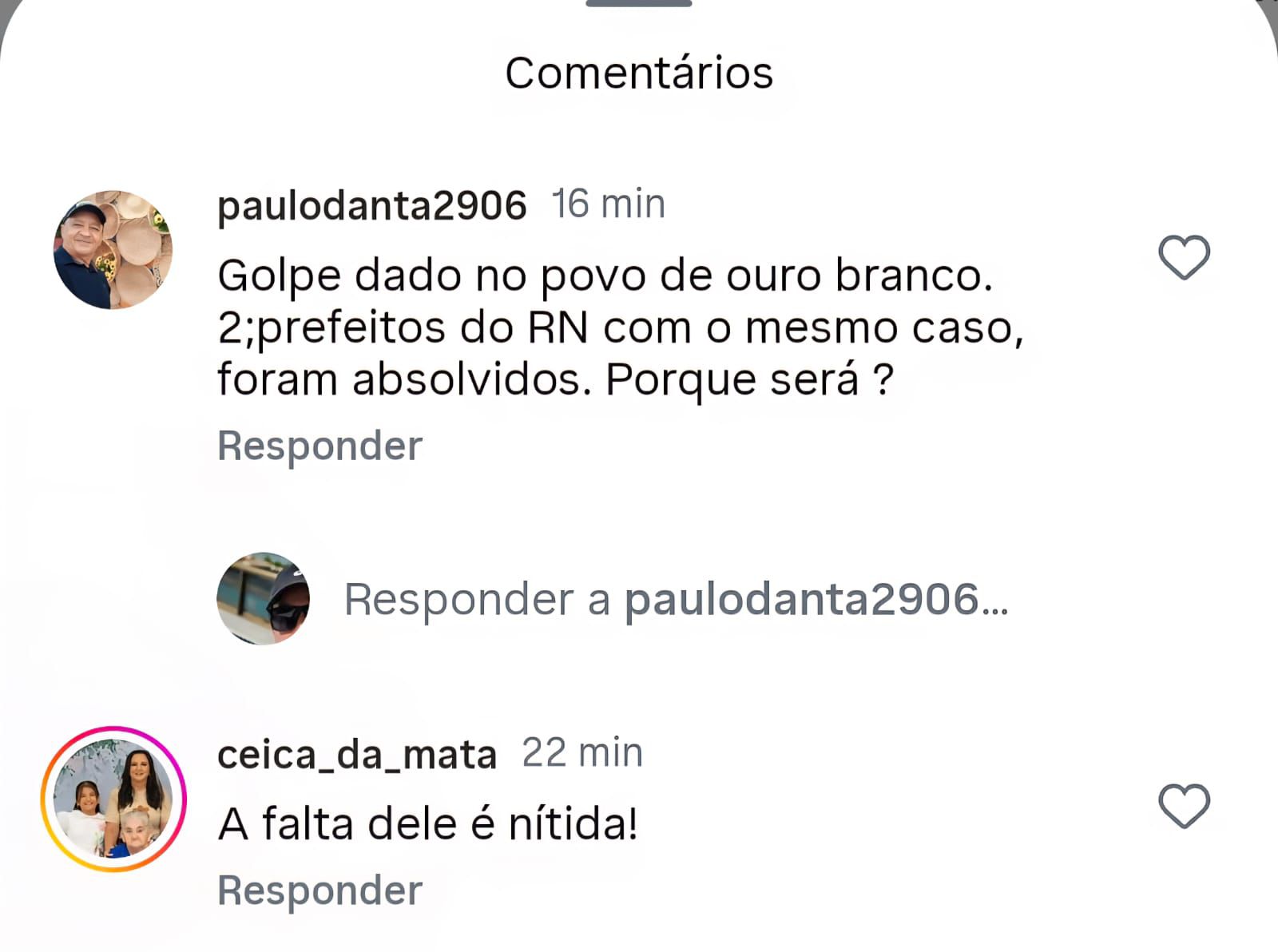1278x952 pixels.
Task: Tap Responder under paulodanta2906's comment
Action: (x=319, y=446)
